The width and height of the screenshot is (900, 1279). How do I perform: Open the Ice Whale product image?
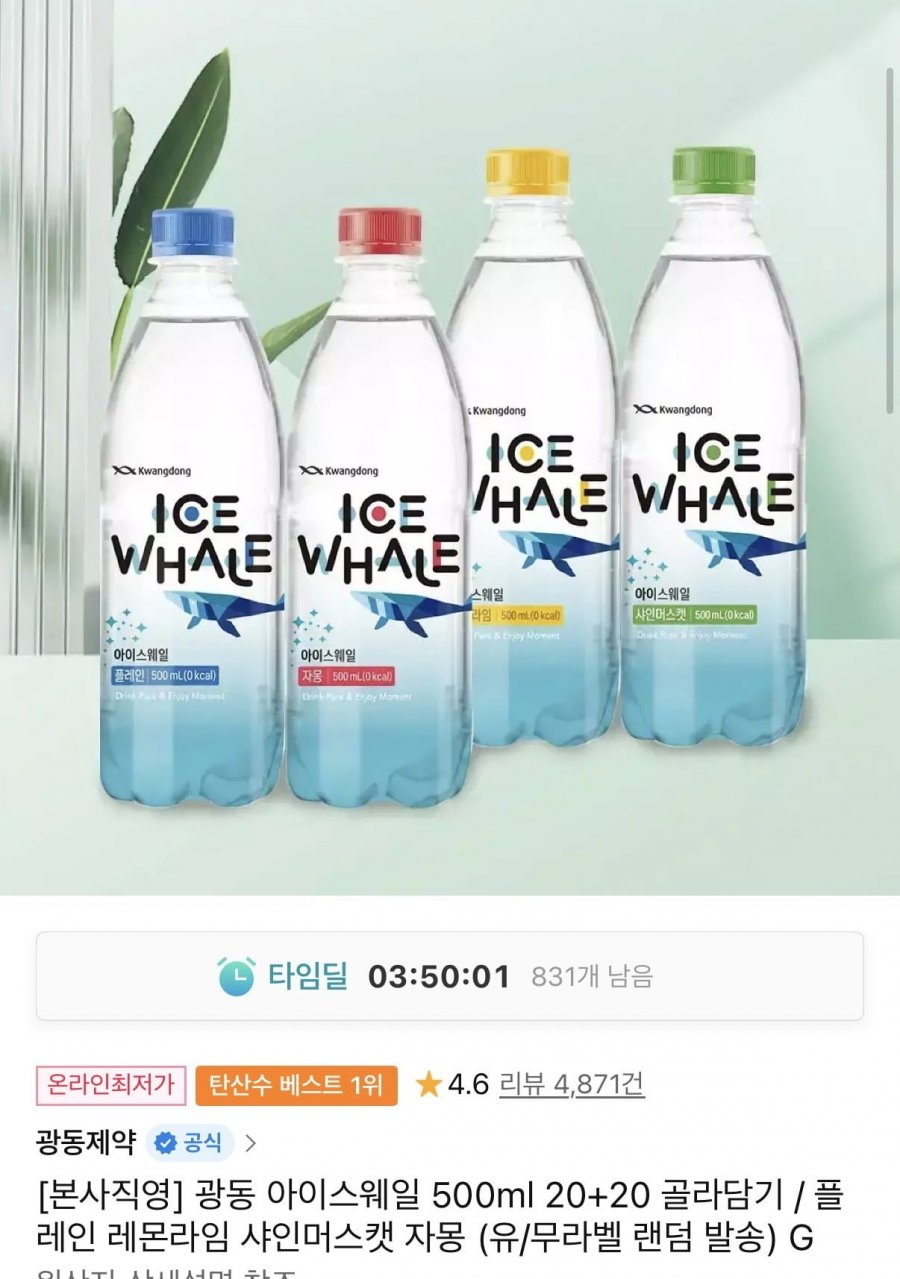tap(450, 450)
